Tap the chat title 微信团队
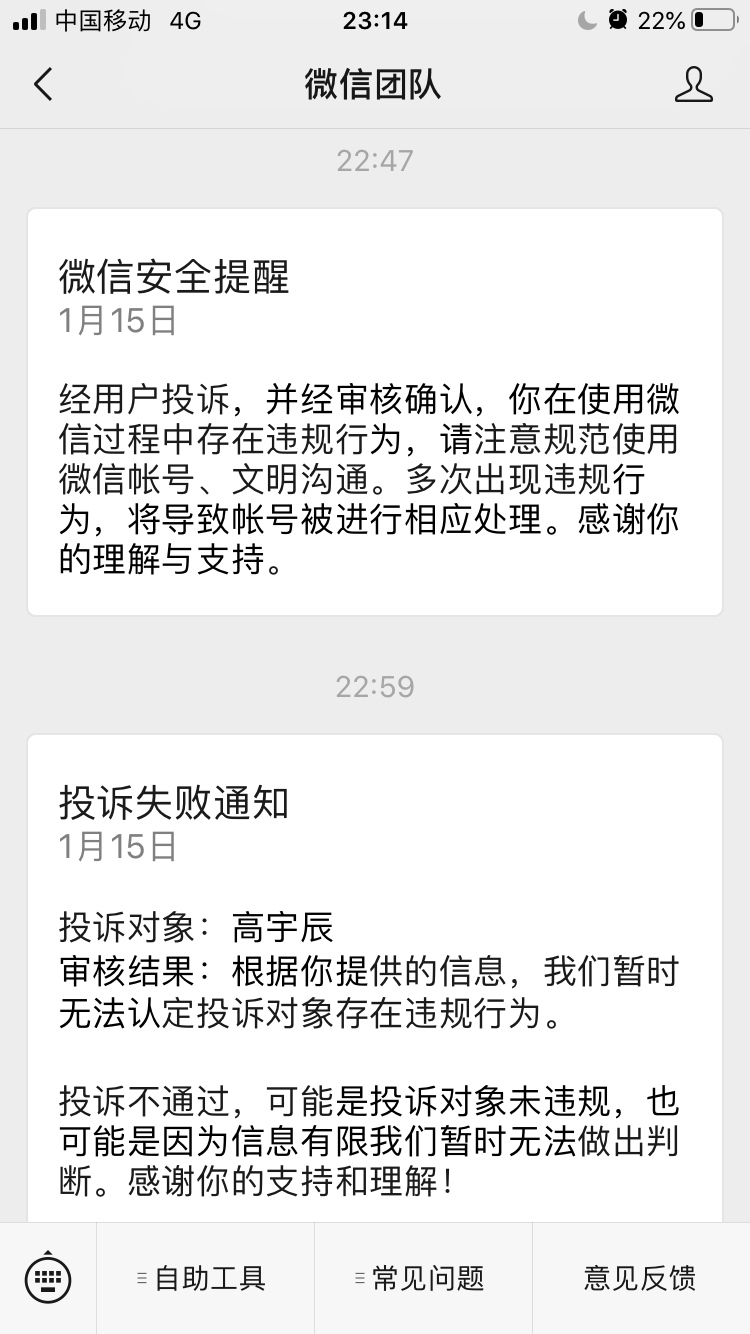The height and width of the screenshot is (1334, 750). 375,85
